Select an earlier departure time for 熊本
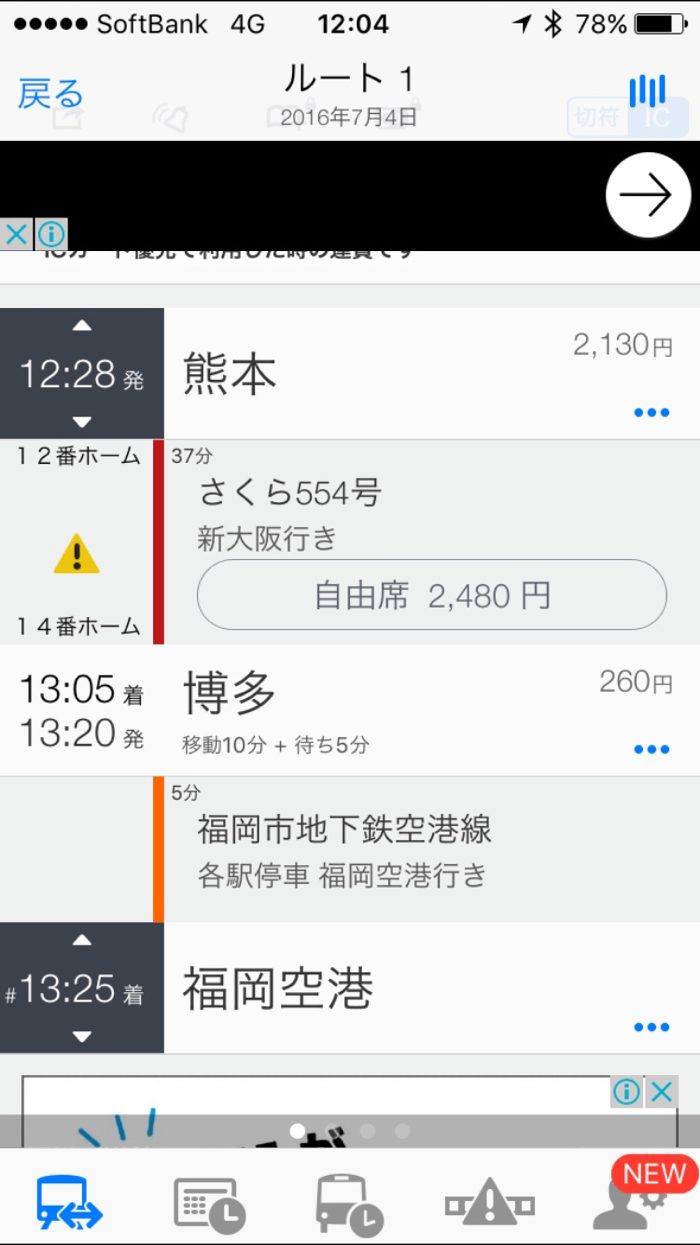Screen dimensions: 700x1245 point(82,325)
